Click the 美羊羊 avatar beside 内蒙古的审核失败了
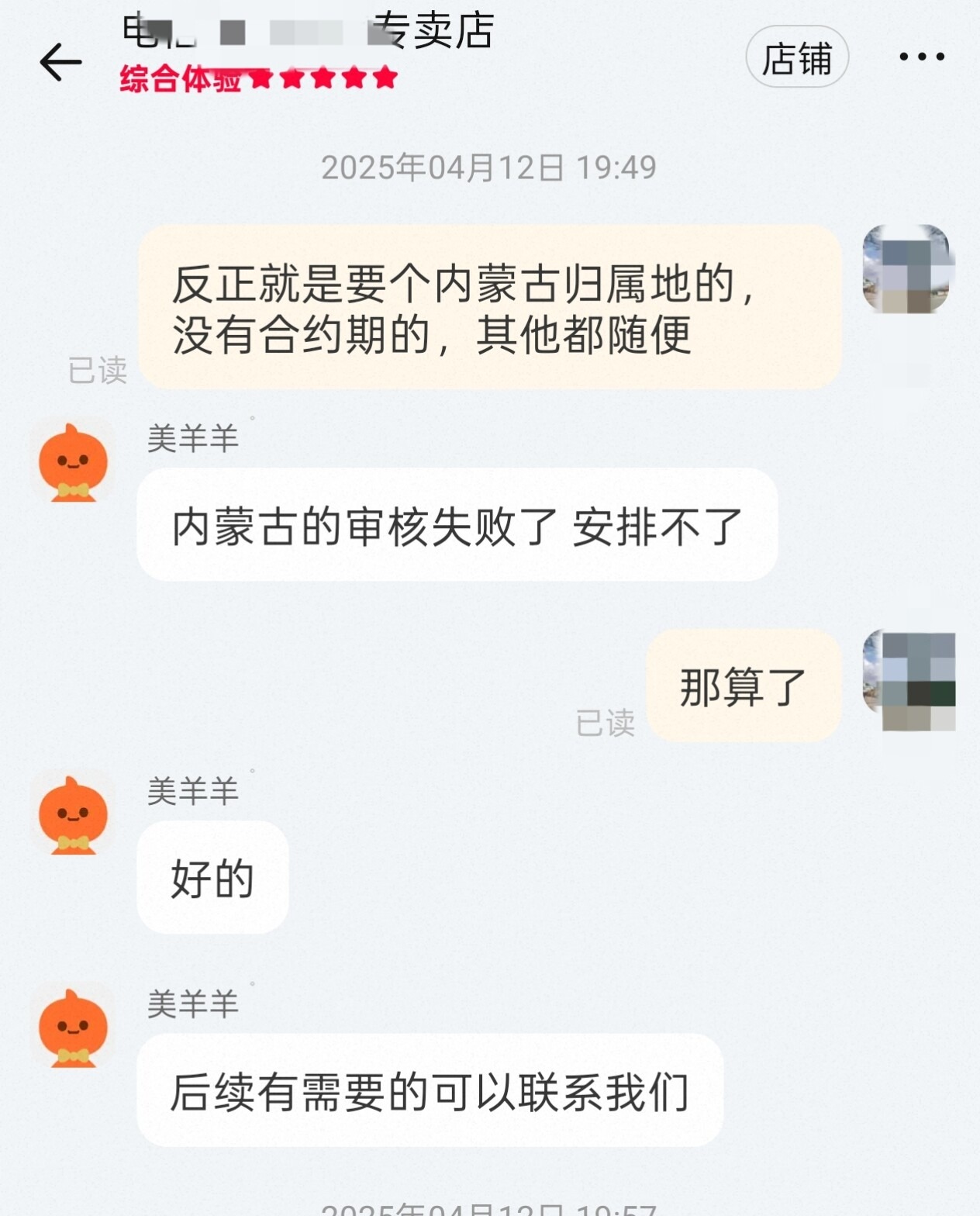980x1216 pixels. coord(75,465)
